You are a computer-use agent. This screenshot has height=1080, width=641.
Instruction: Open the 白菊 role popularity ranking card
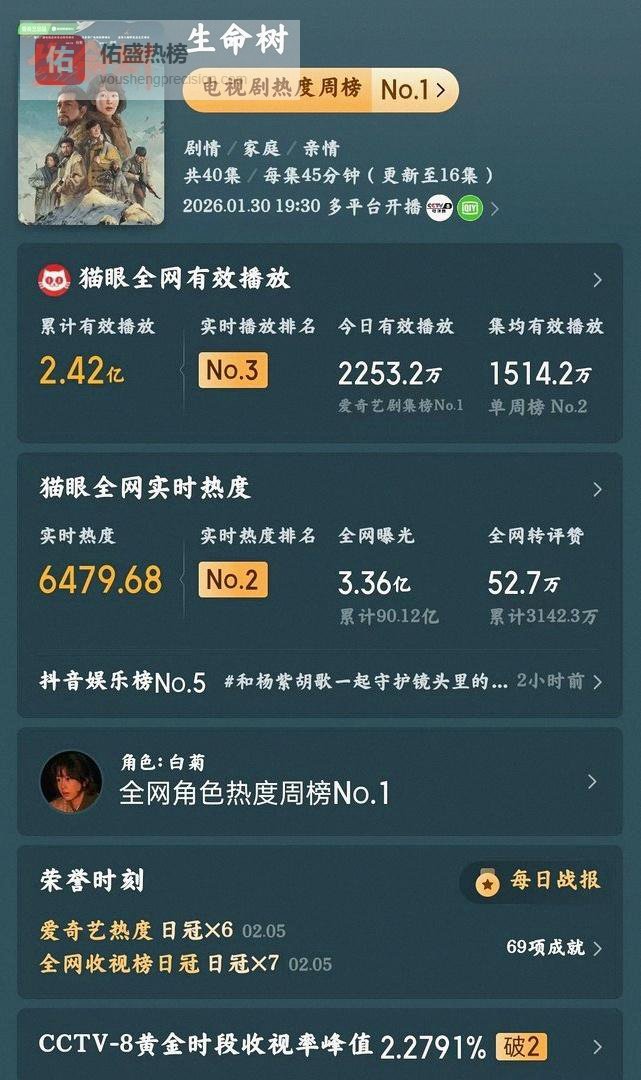[x=320, y=782]
